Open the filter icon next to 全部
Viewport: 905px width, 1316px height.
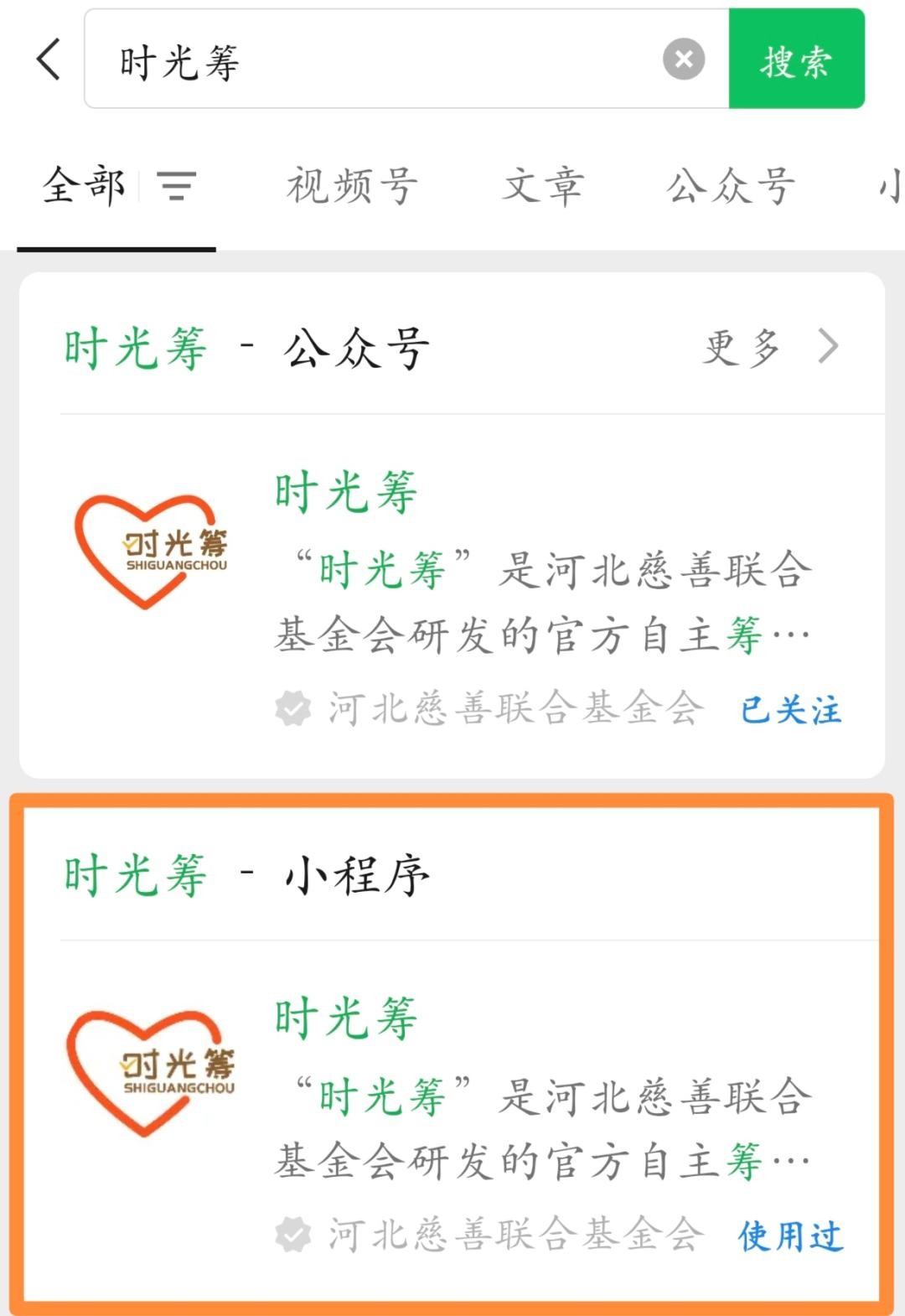[x=177, y=185]
